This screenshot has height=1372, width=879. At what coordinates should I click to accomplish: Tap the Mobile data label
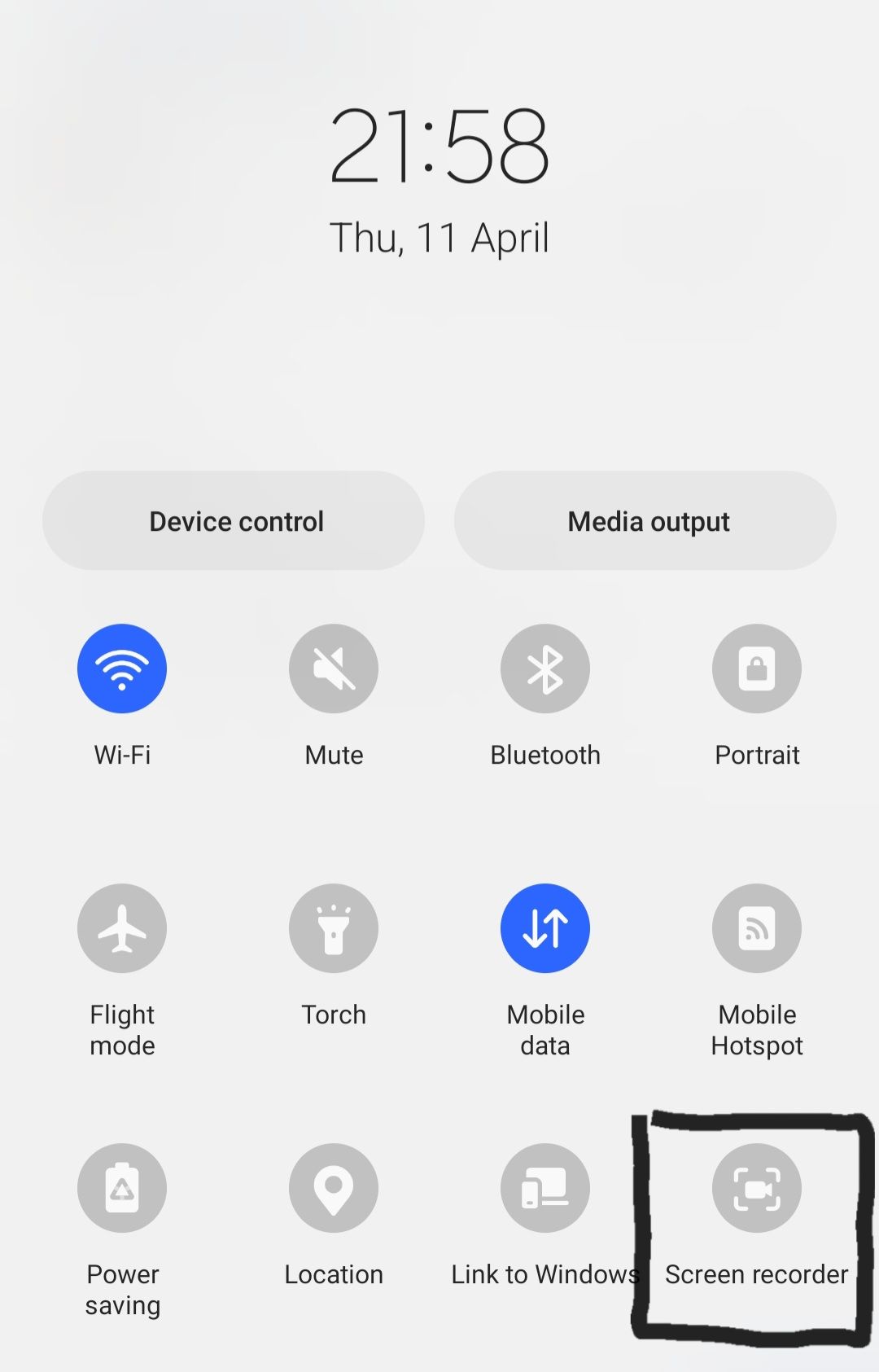(x=545, y=1028)
